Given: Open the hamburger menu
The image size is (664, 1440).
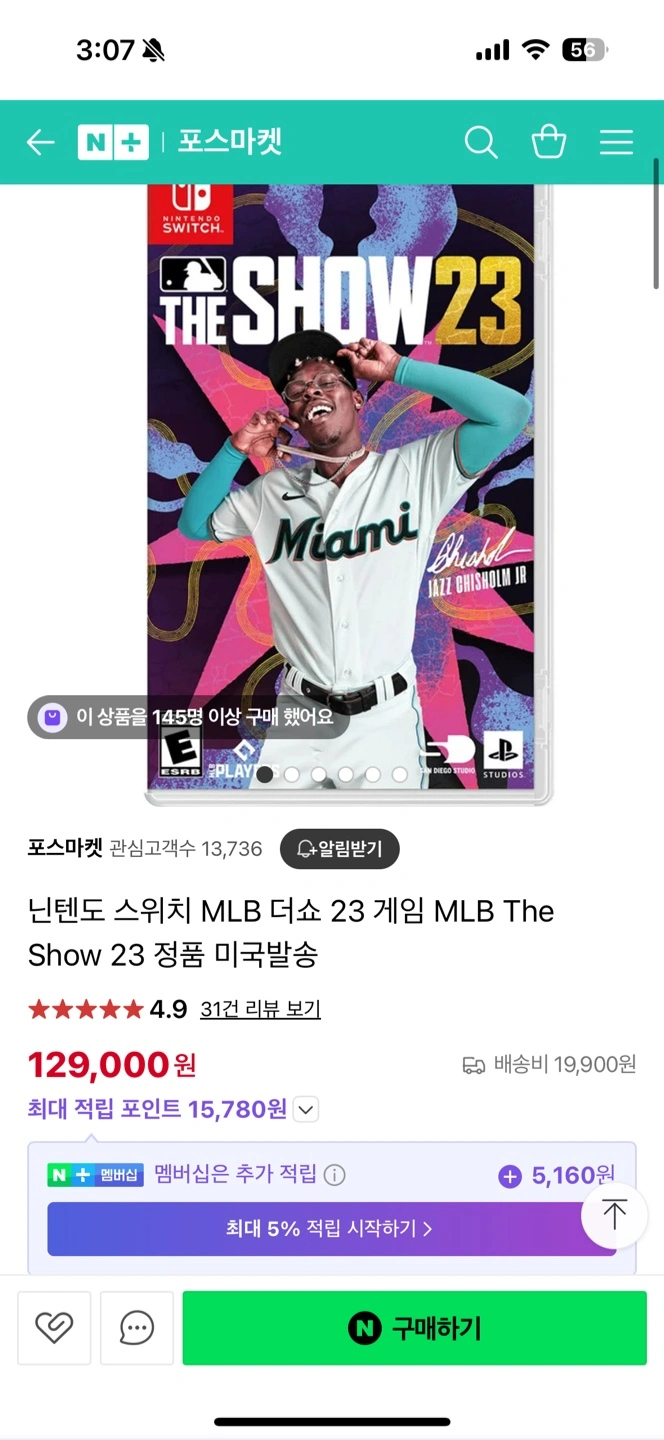Looking at the screenshot, I should pyautogui.click(x=616, y=143).
